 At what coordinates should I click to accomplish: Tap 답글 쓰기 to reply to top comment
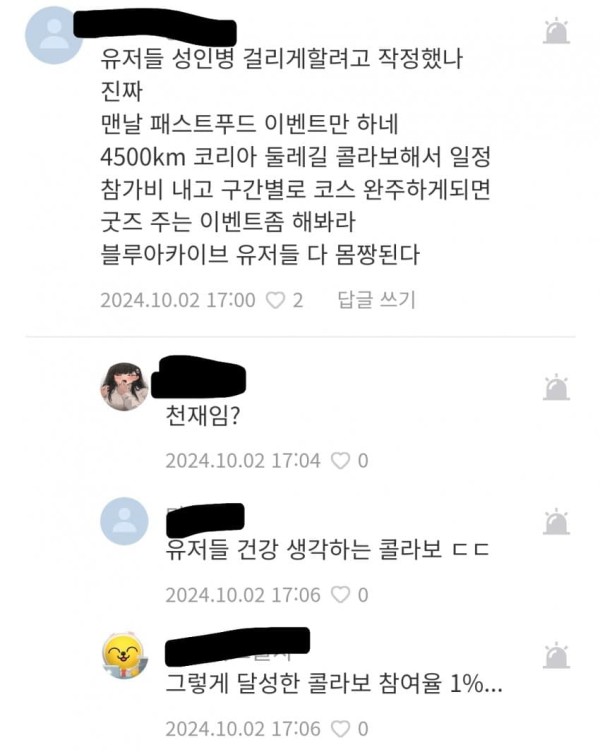[x=376, y=299]
